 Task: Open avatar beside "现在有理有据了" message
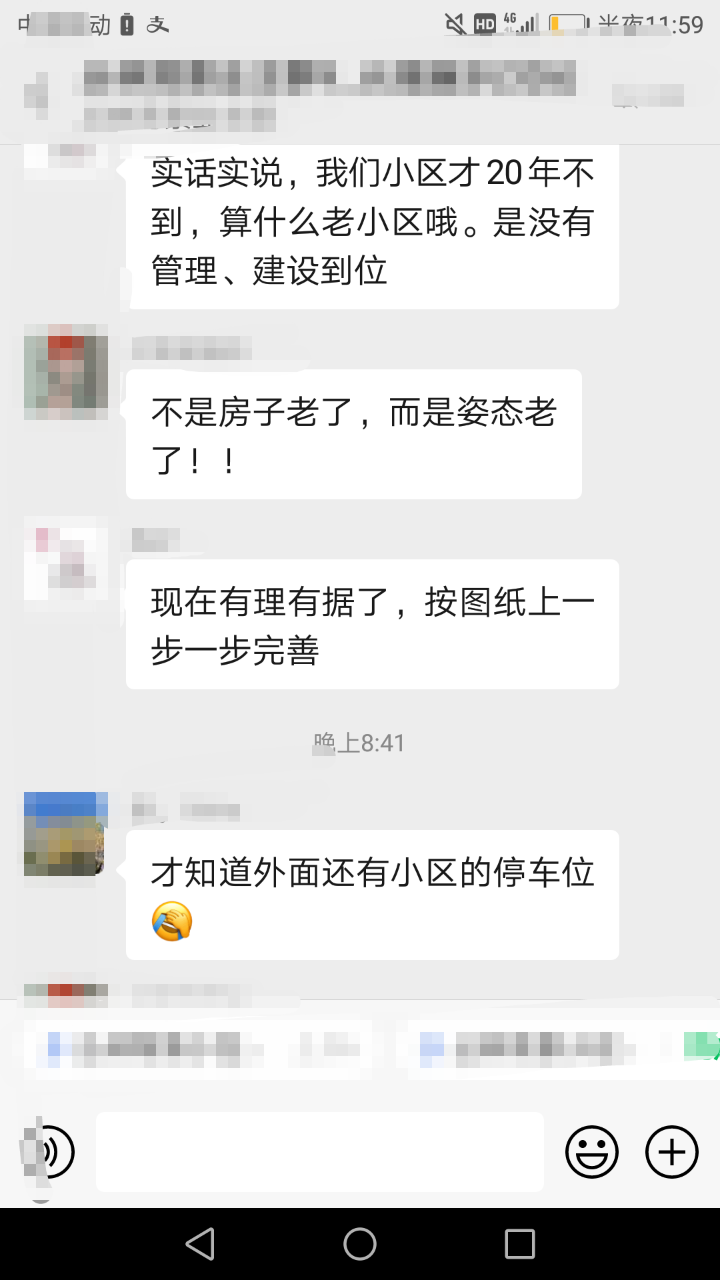pyautogui.click(x=66, y=559)
